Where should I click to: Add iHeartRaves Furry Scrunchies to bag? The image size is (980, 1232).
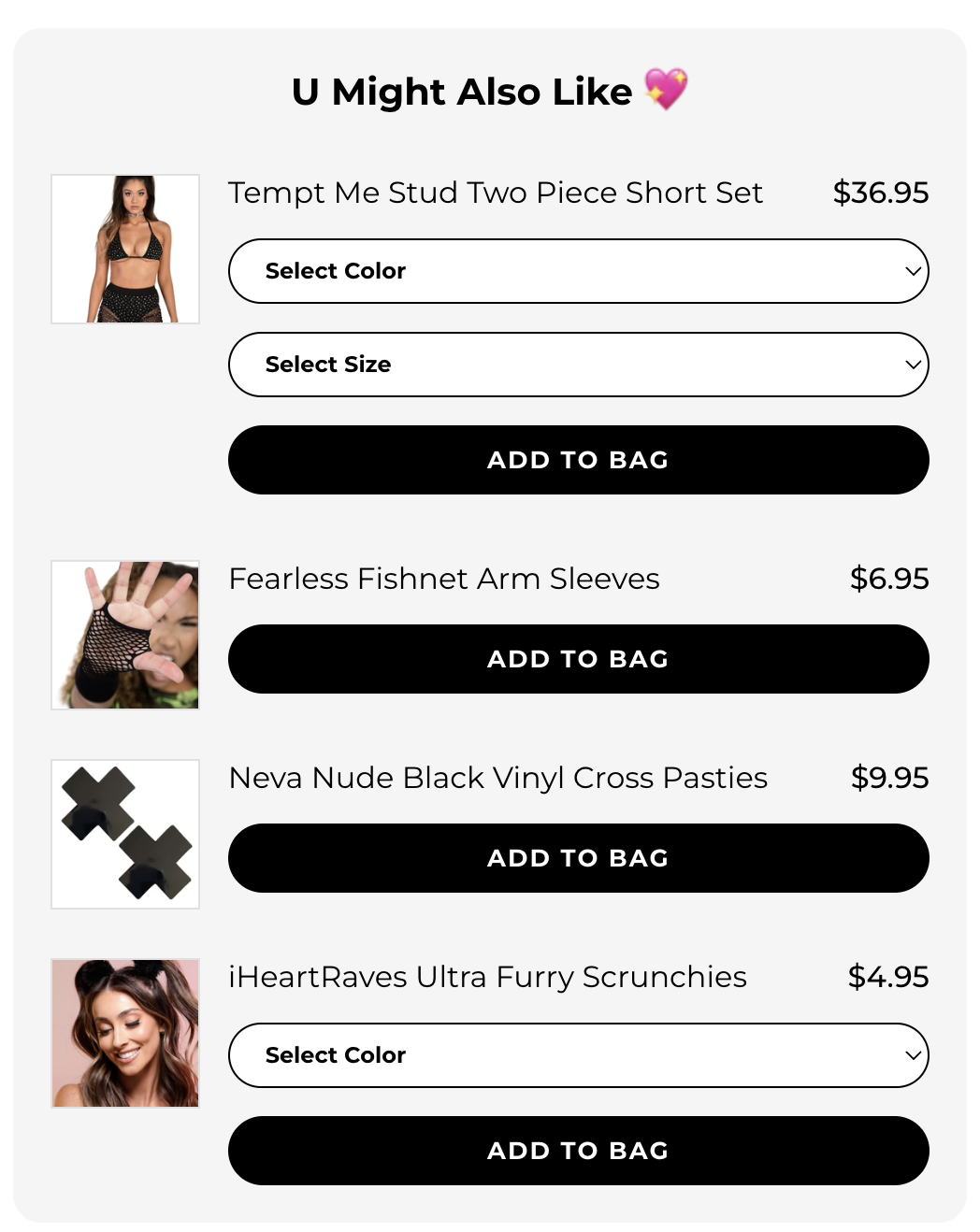coord(578,1151)
